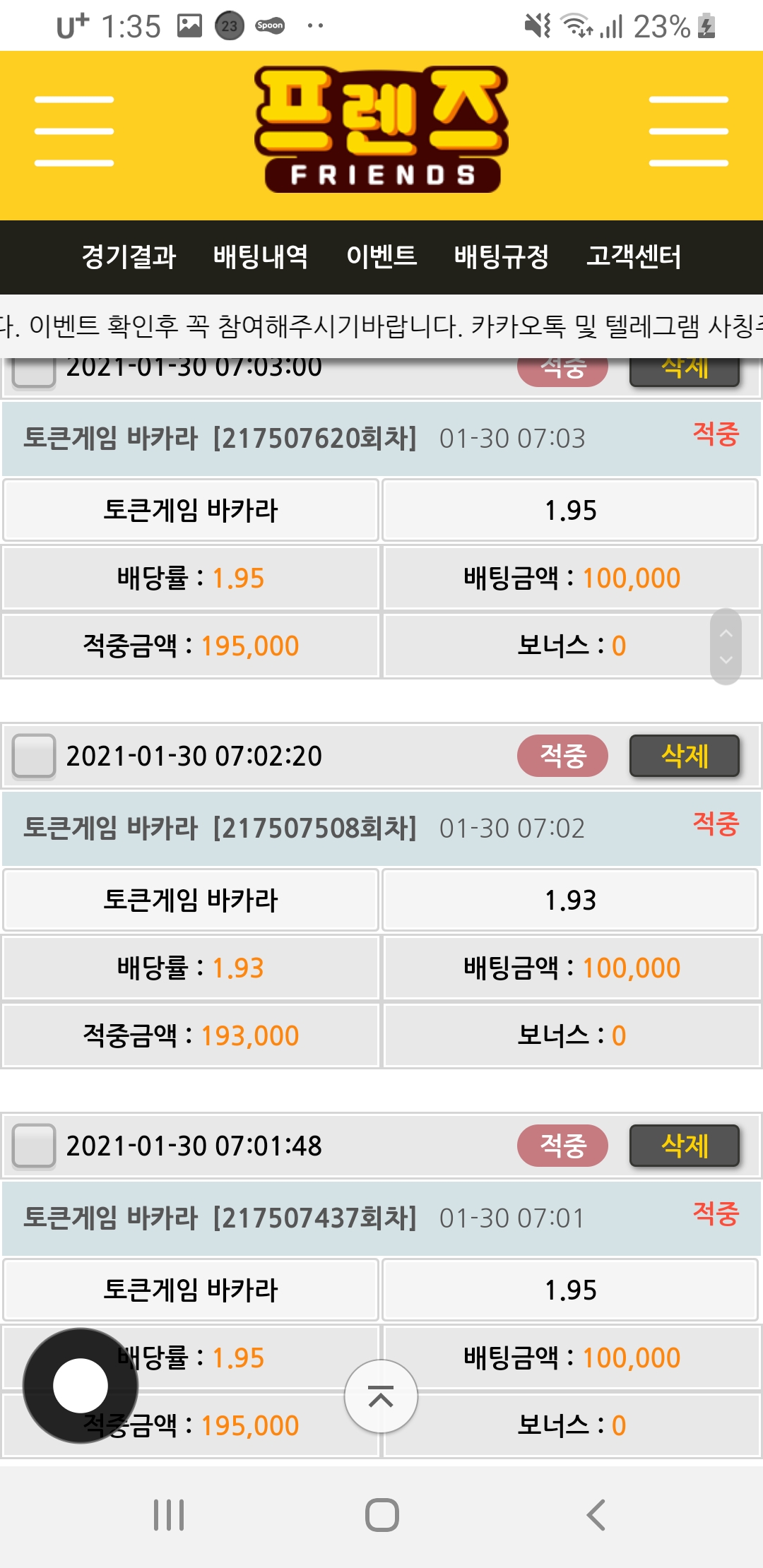This screenshot has height=1568, width=763.
Task: Jump back to top of page
Action: 381,1396
